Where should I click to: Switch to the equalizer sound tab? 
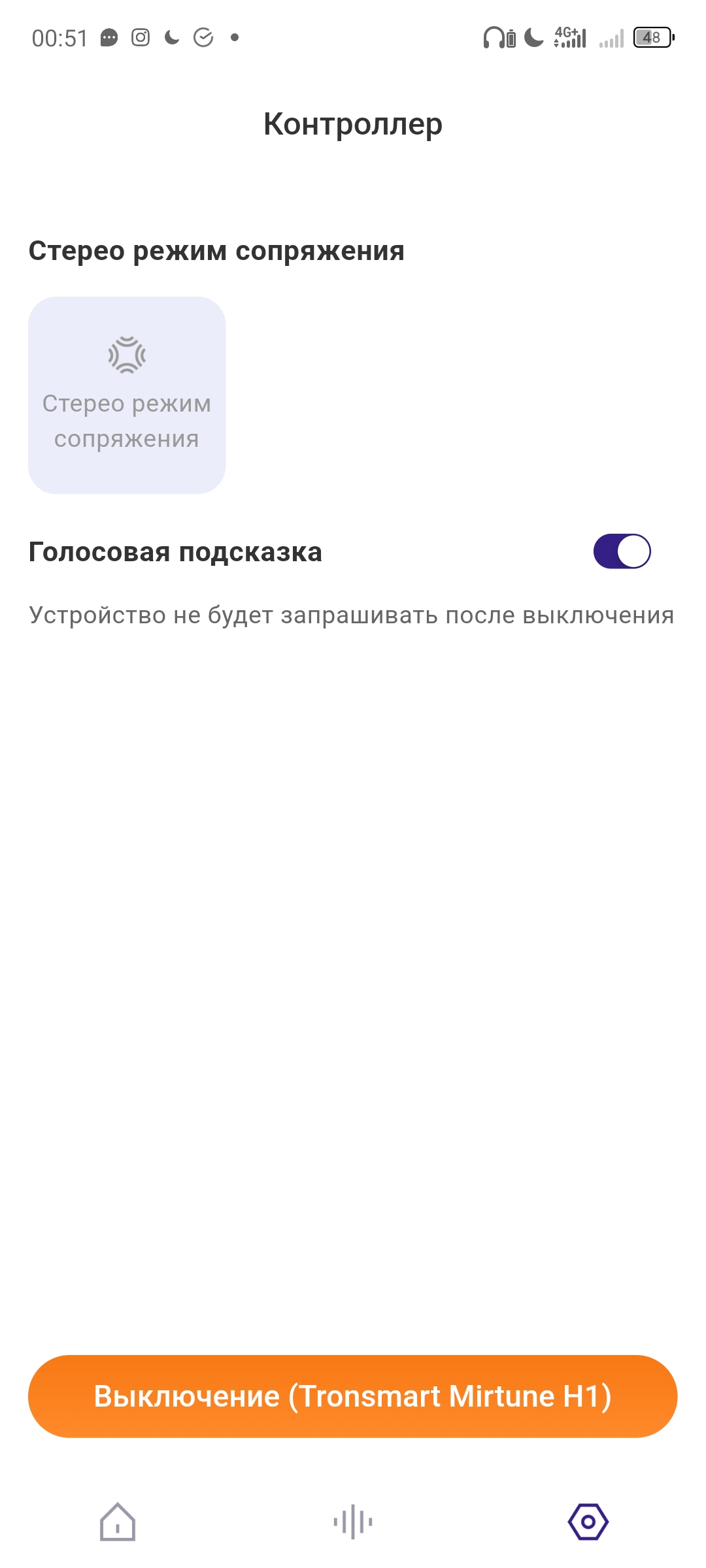[x=353, y=1522]
